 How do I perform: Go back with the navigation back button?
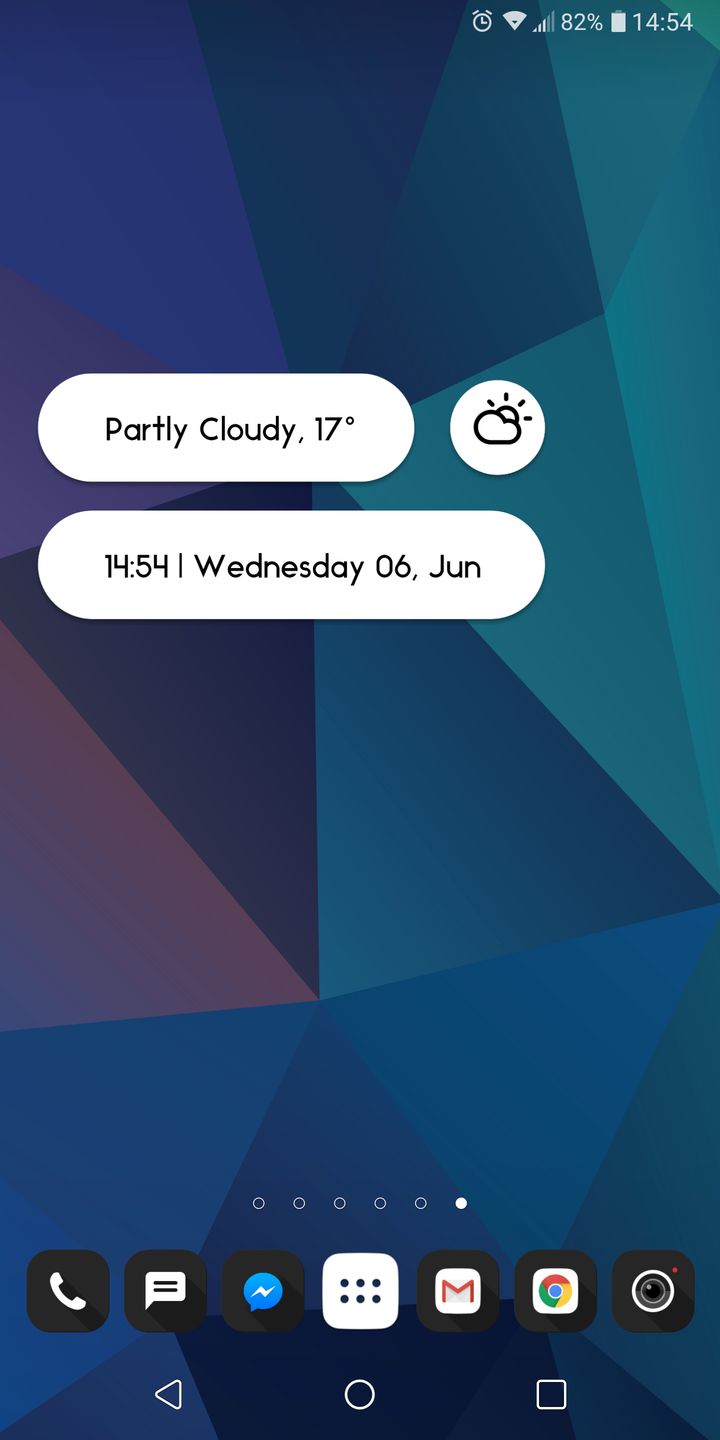[x=168, y=1394]
